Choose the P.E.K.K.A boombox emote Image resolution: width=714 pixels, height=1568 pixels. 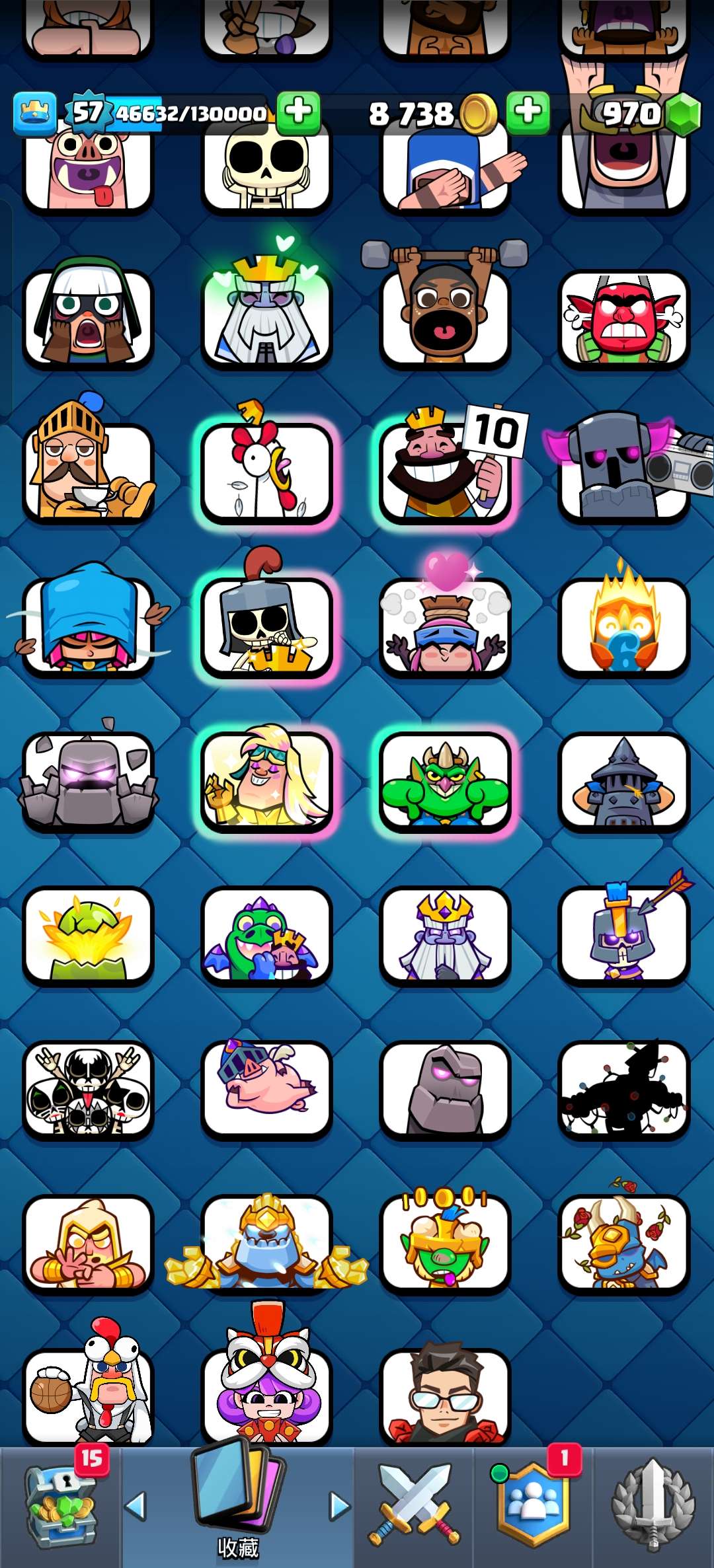(x=624, y=470)
